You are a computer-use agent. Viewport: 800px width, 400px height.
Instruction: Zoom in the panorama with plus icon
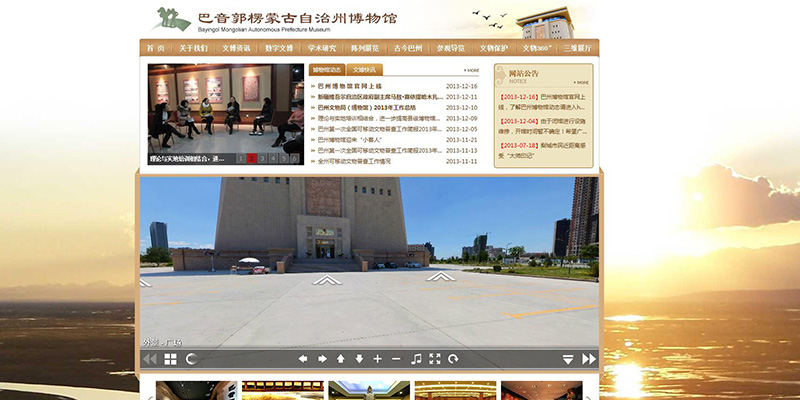tap(377, 359)
